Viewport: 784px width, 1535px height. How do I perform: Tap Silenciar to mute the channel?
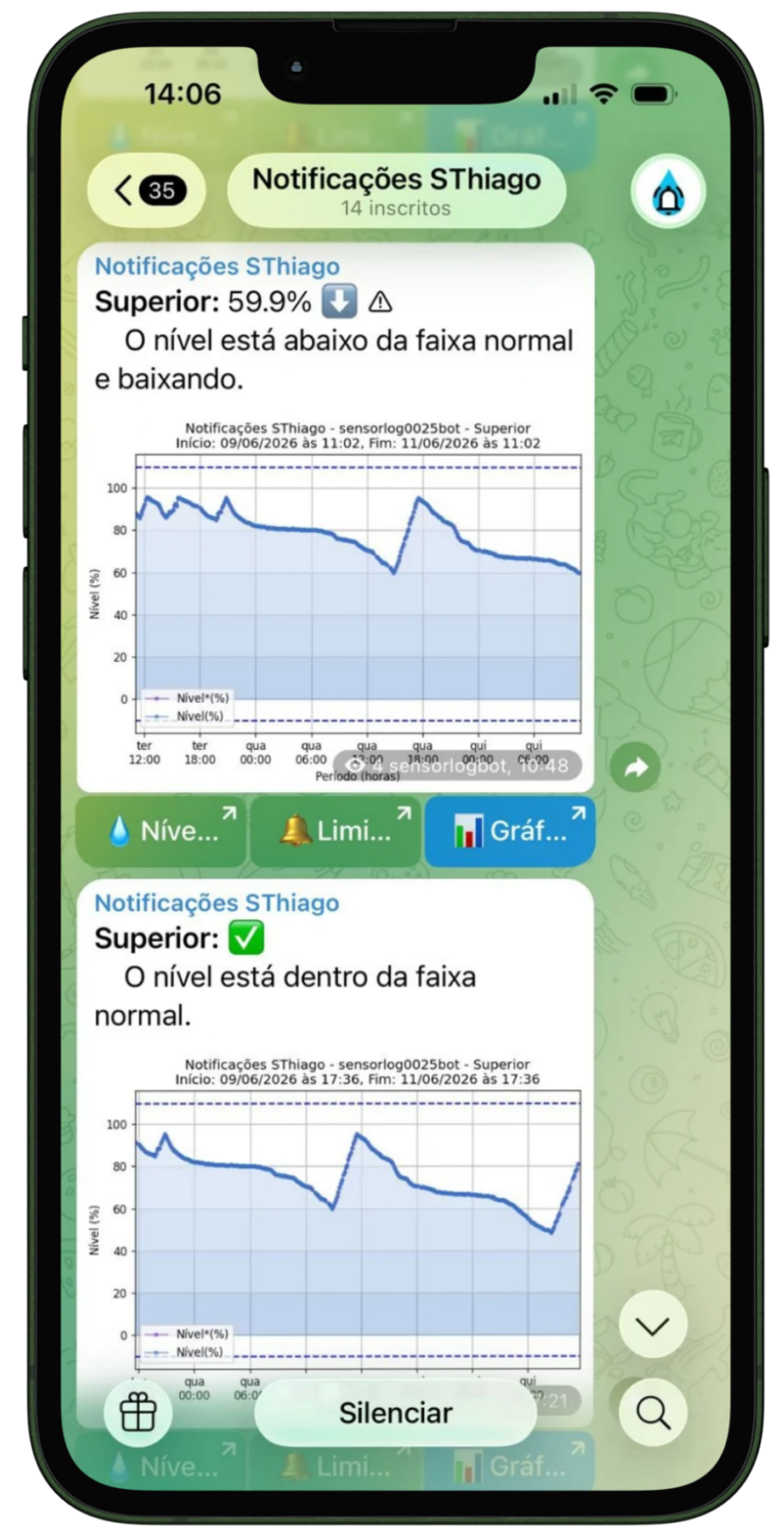[396, 1412]
